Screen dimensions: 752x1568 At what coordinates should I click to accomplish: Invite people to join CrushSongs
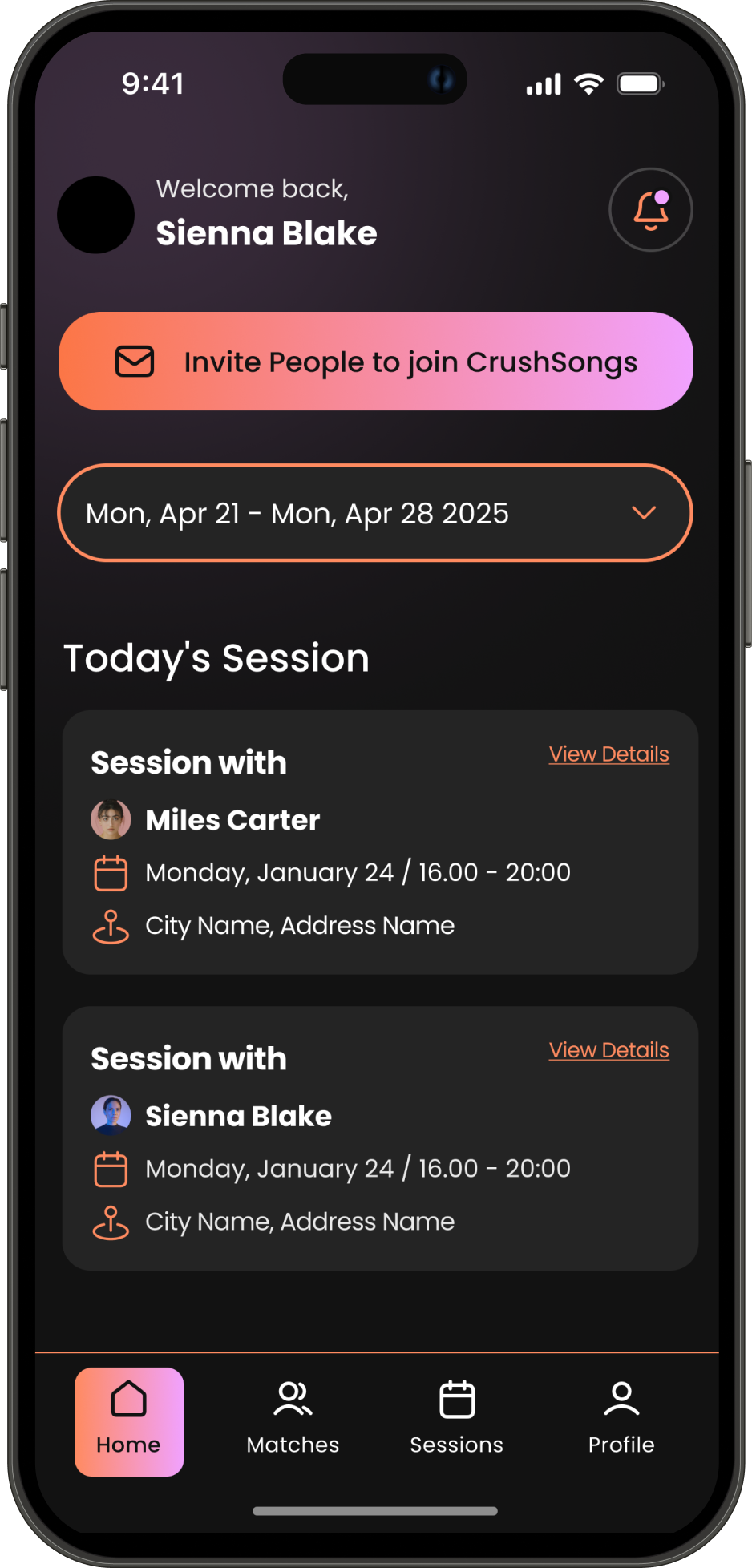[x=375, y=362]
